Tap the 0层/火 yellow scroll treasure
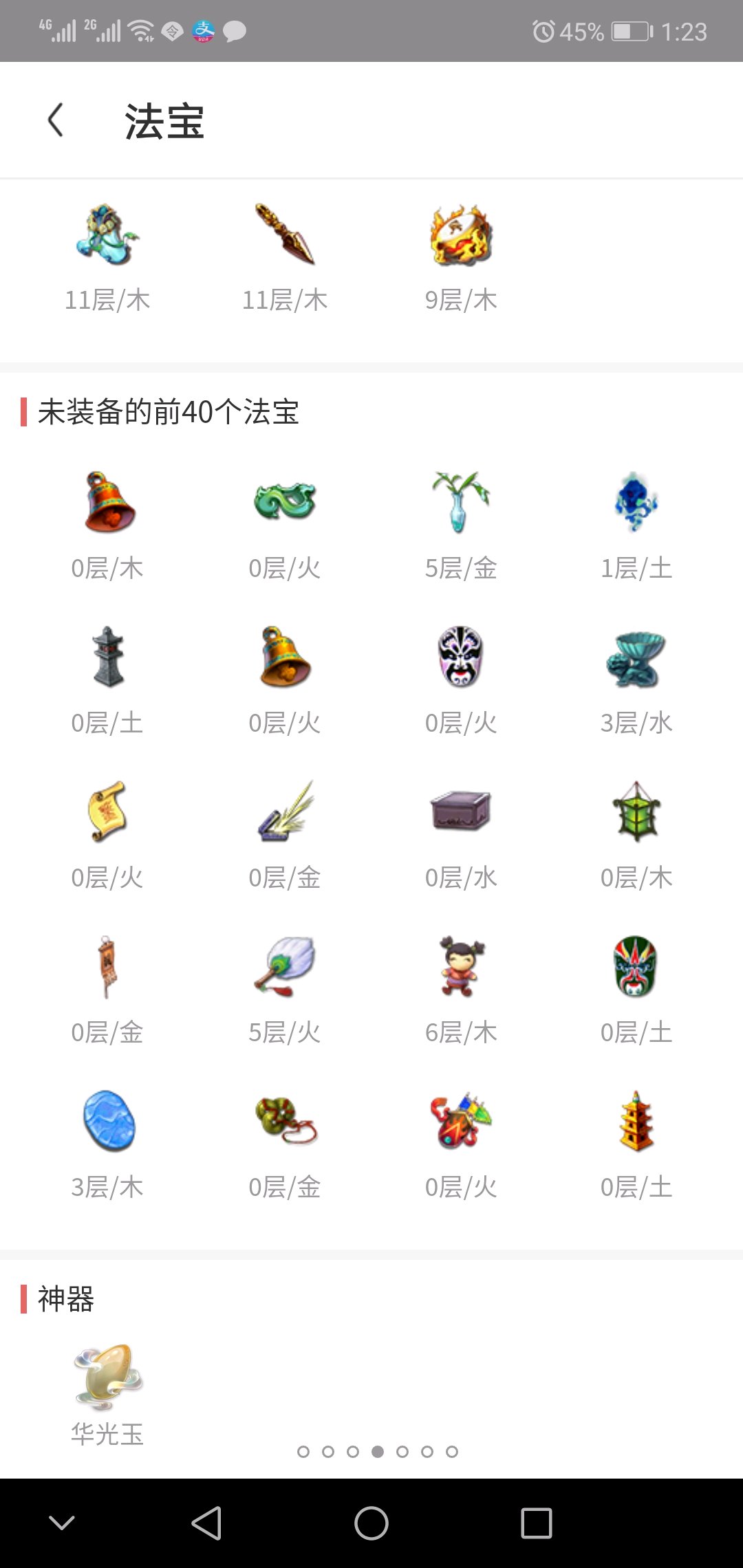The image size is (743, 1568). [x=108, y=812]
